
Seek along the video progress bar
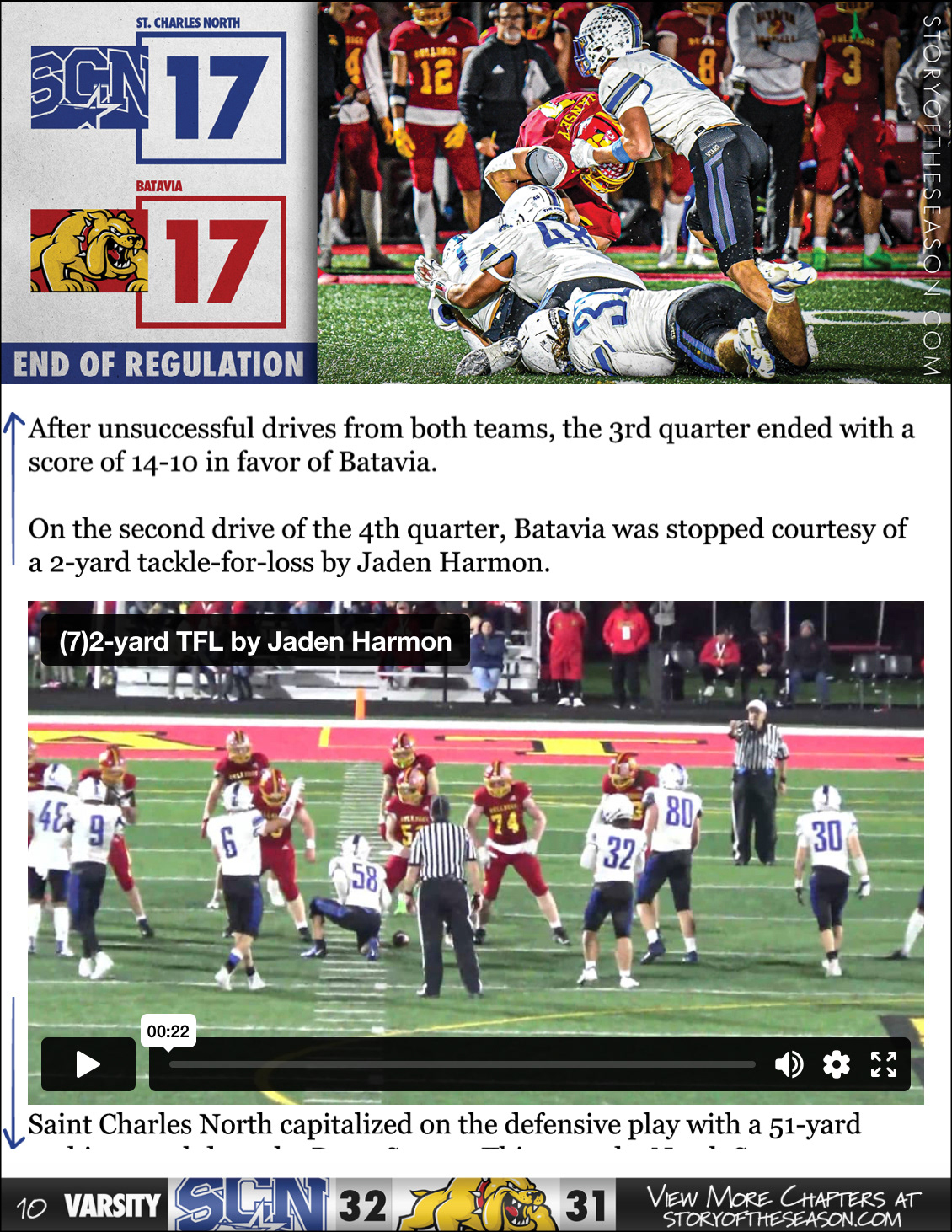pos(462,1064)
